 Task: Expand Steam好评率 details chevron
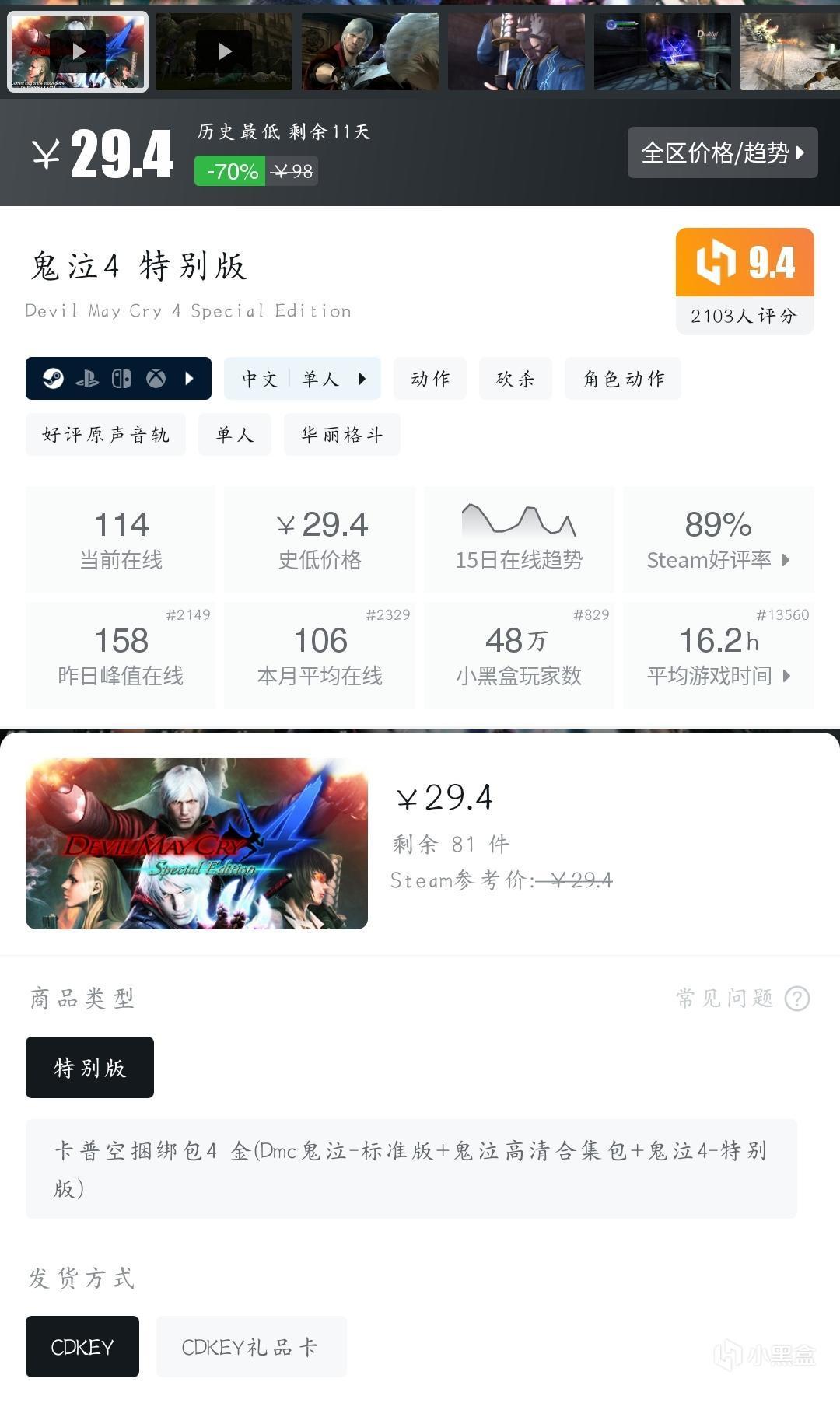(x=786, y=561)
